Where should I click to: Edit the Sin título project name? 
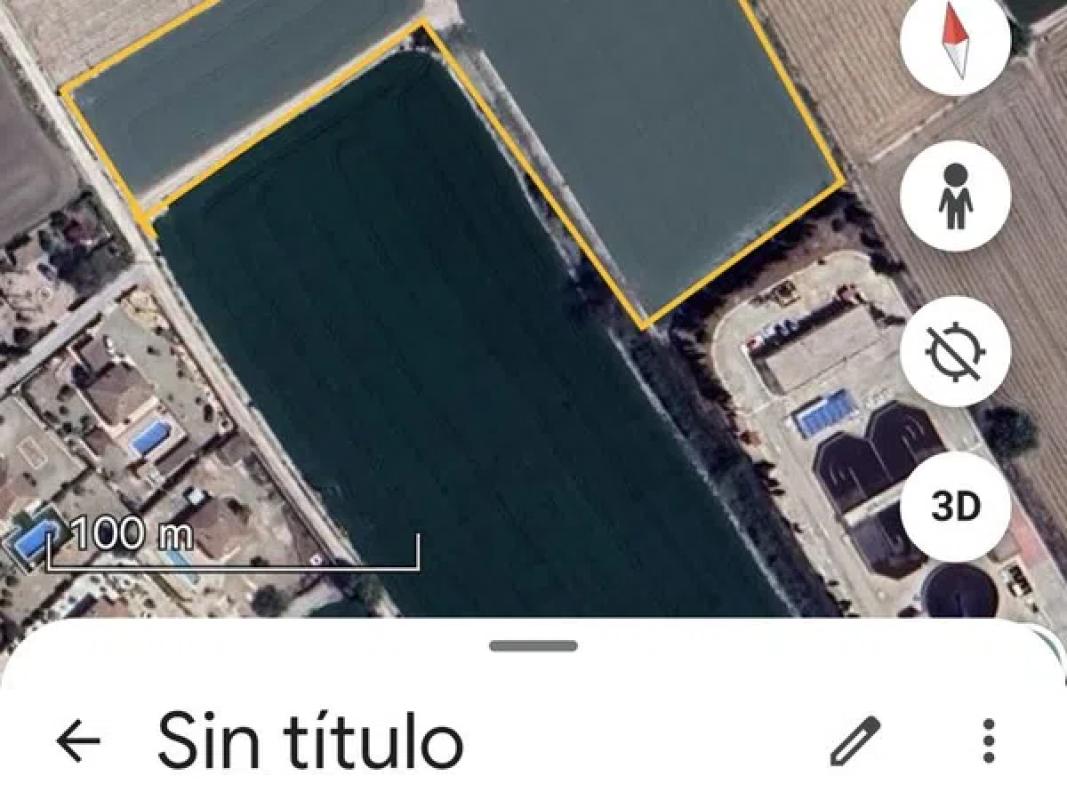(x=855, y=741)
